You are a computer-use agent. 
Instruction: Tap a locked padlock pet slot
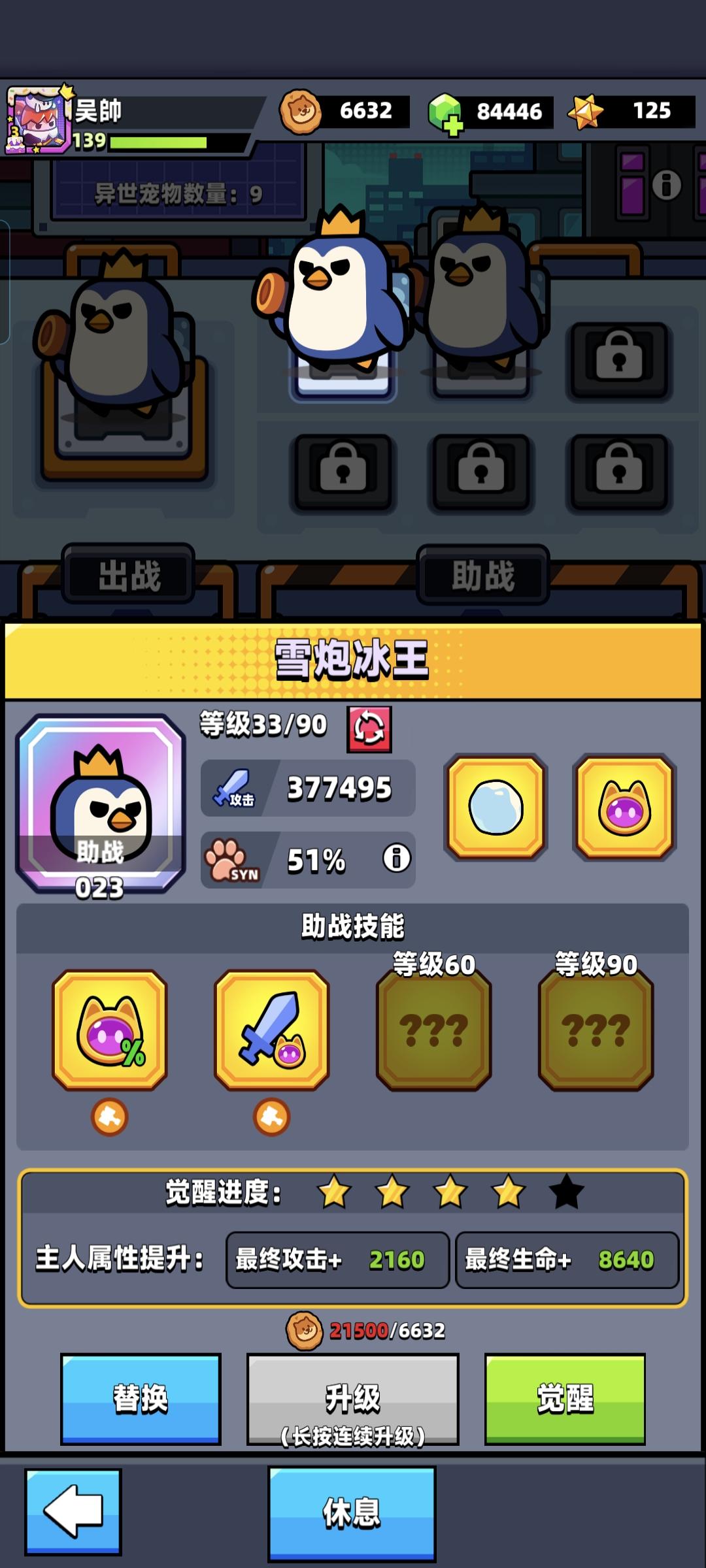tap(617, 361)
